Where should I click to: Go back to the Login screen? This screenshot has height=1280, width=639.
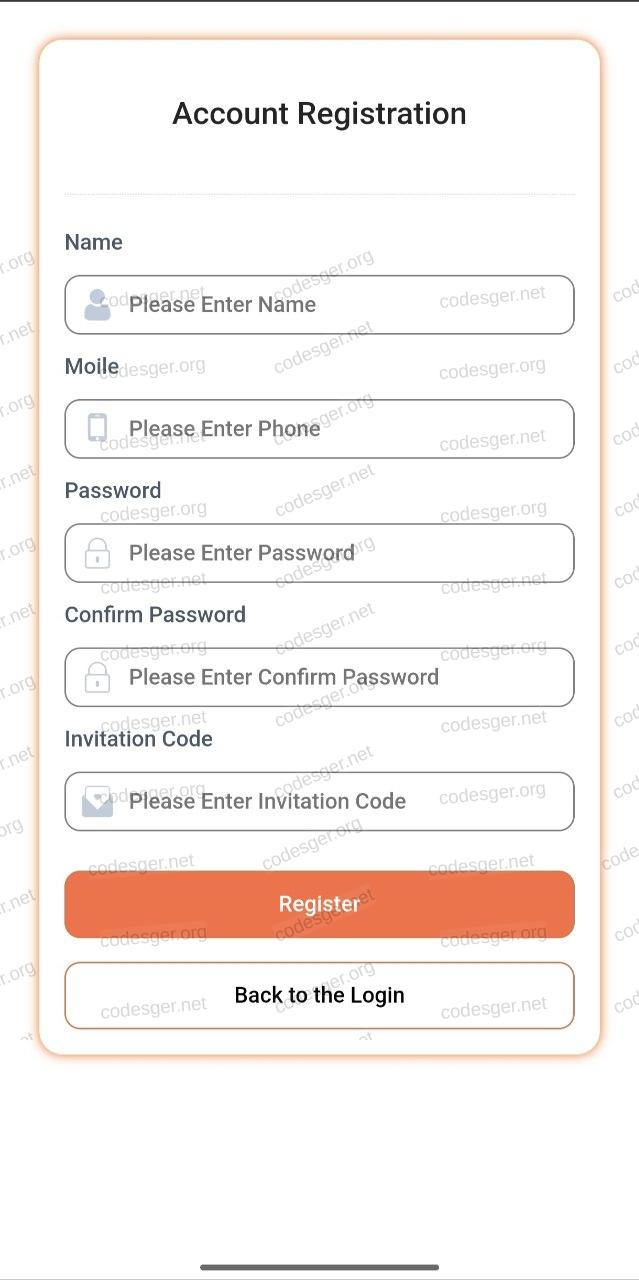pos(320,995)
